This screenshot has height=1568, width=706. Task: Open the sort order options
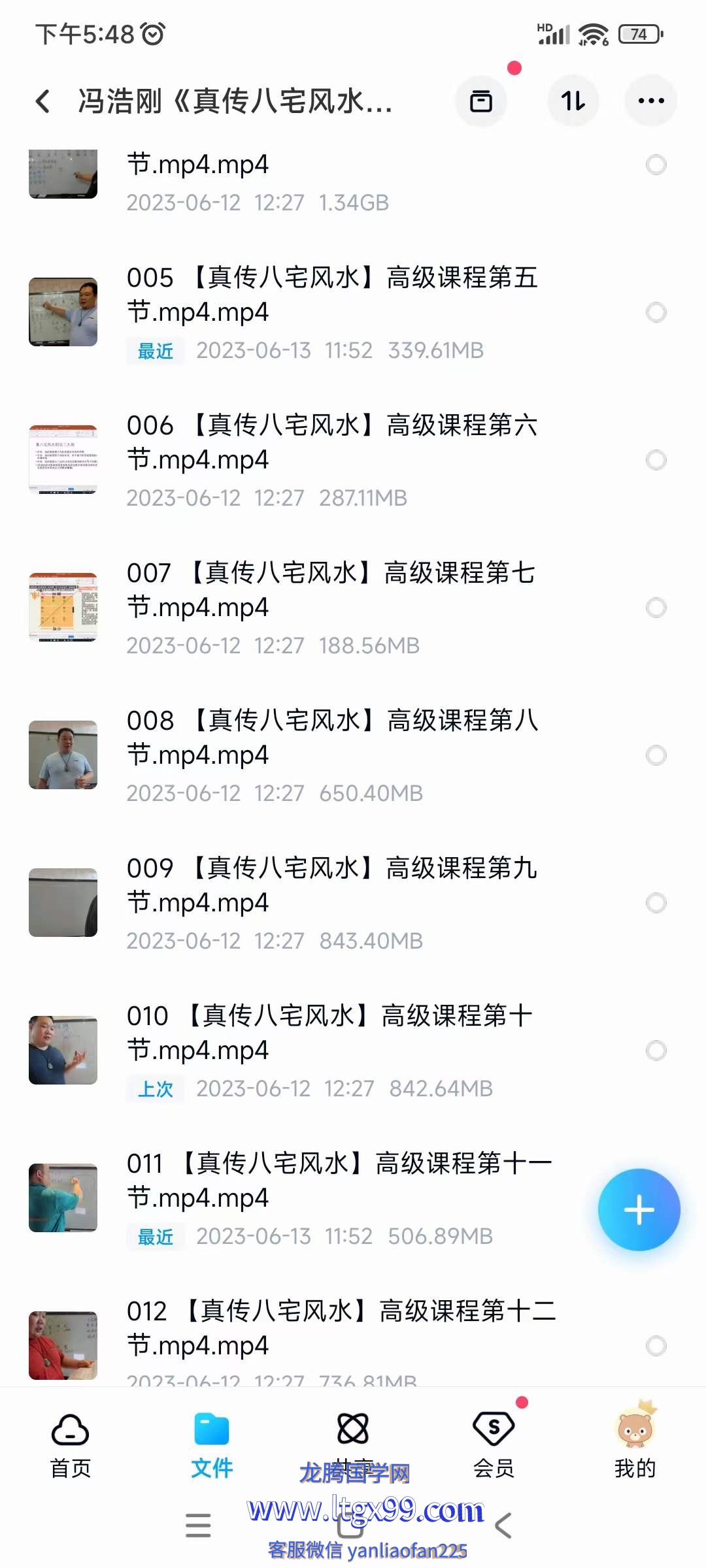point(573,101)
